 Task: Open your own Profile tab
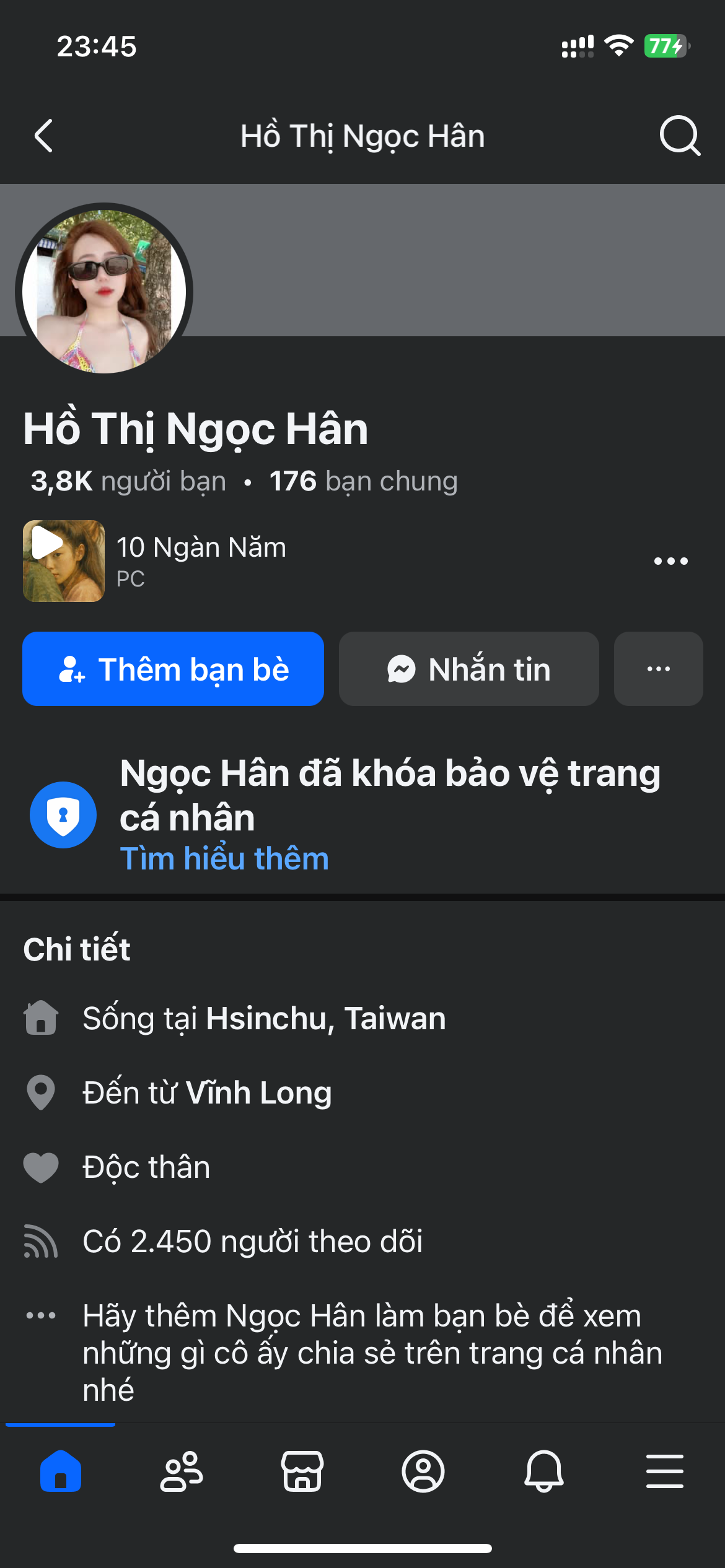[423, 1471]
